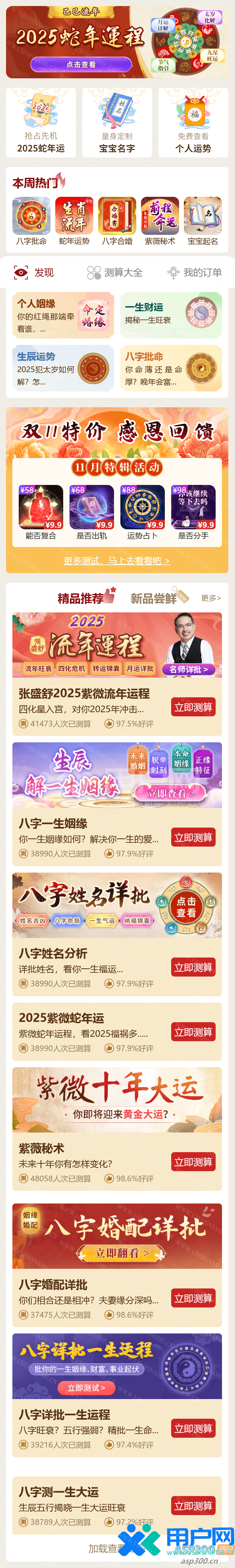Switch to the 新品尝鲜 tab
235x1568 pixels.
coord(154,598)
